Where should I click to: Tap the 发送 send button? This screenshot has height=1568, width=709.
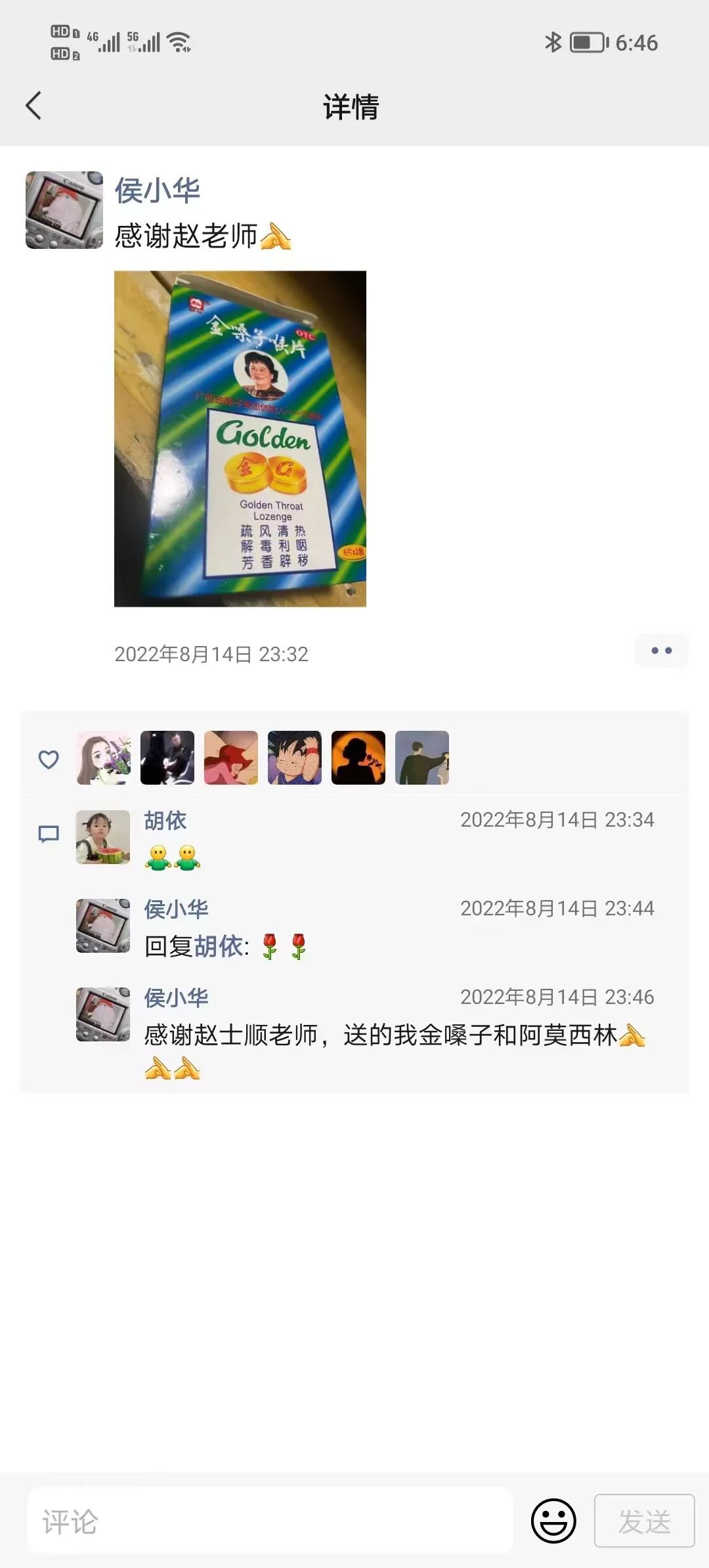[x=644, y=1521]
